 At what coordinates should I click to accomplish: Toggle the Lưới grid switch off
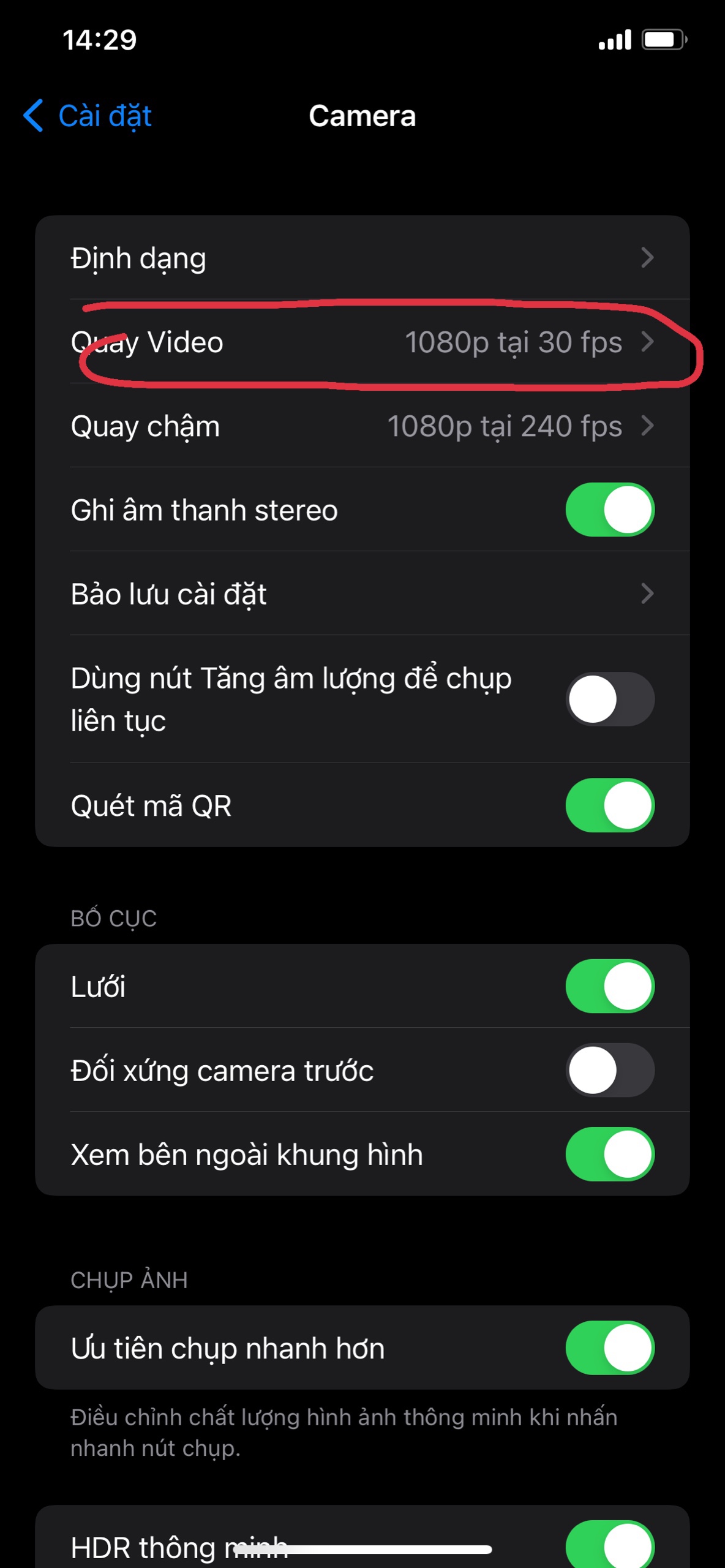[610, 986]
